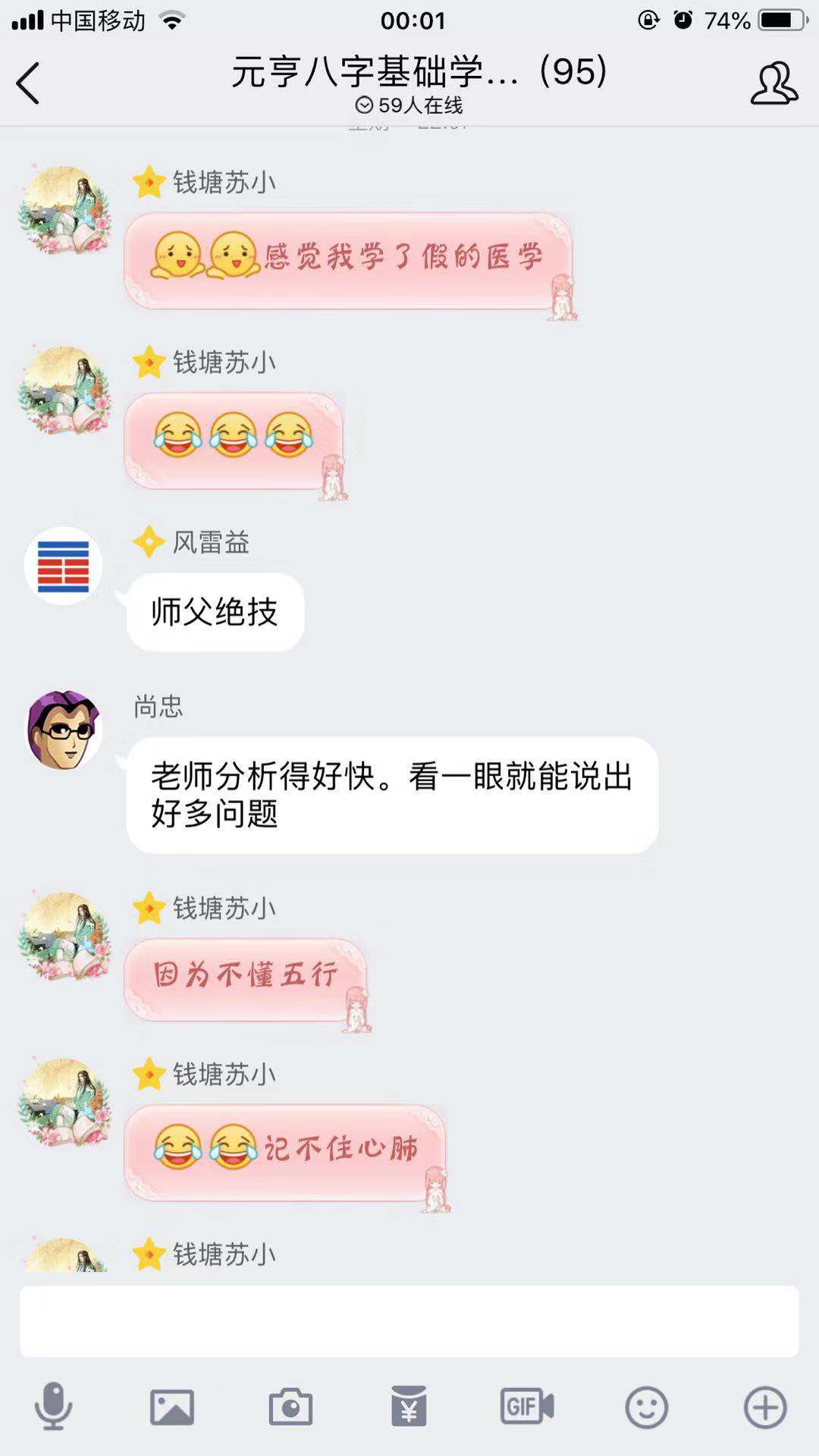View 尚忠's profile avatar
Image resolution: width=819 pixels, height=1456 pixels.
pyautogui.click(x=64, y=730)
